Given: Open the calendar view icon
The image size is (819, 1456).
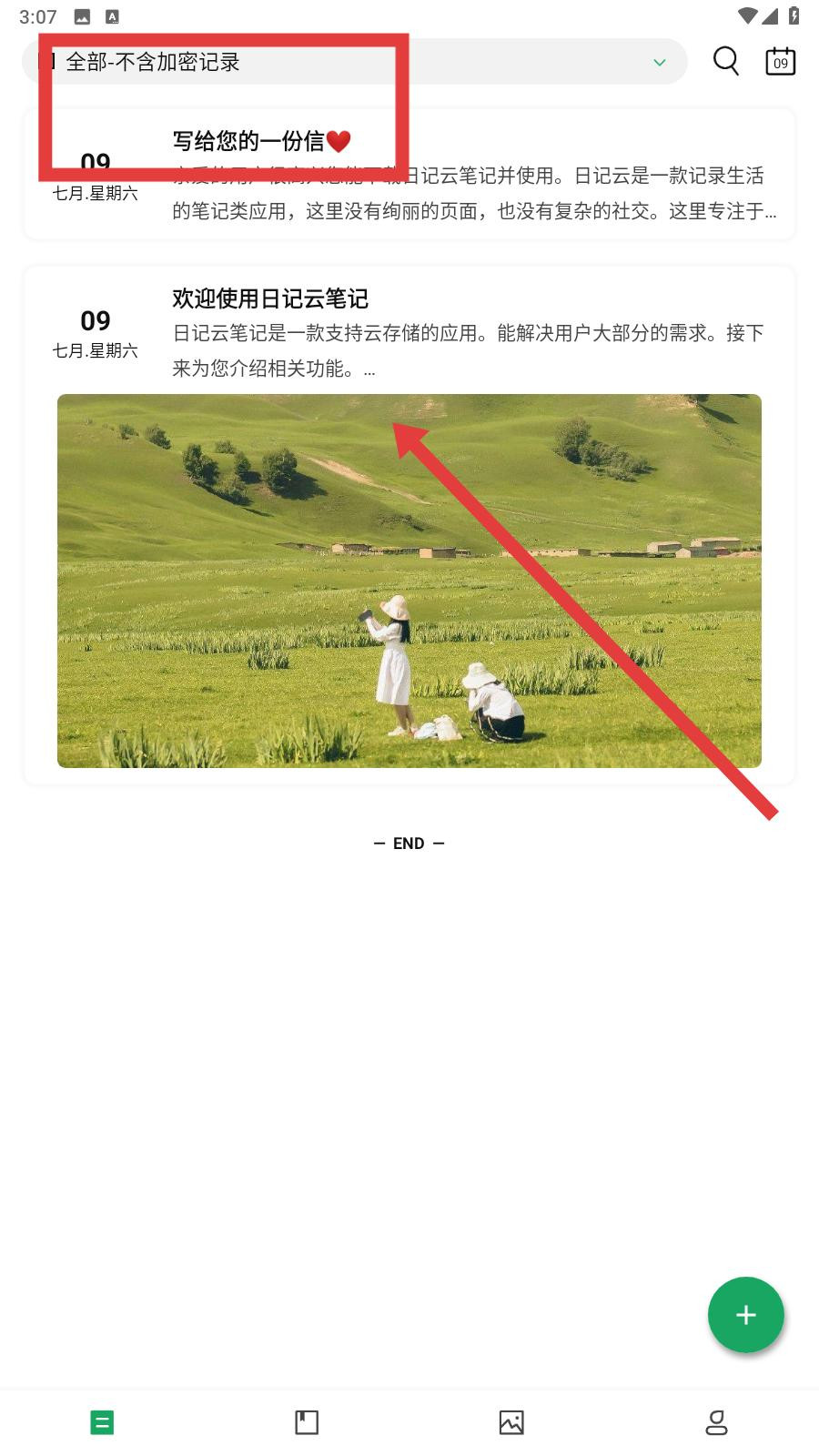Looking at the screenshot, I should (780, 61).
